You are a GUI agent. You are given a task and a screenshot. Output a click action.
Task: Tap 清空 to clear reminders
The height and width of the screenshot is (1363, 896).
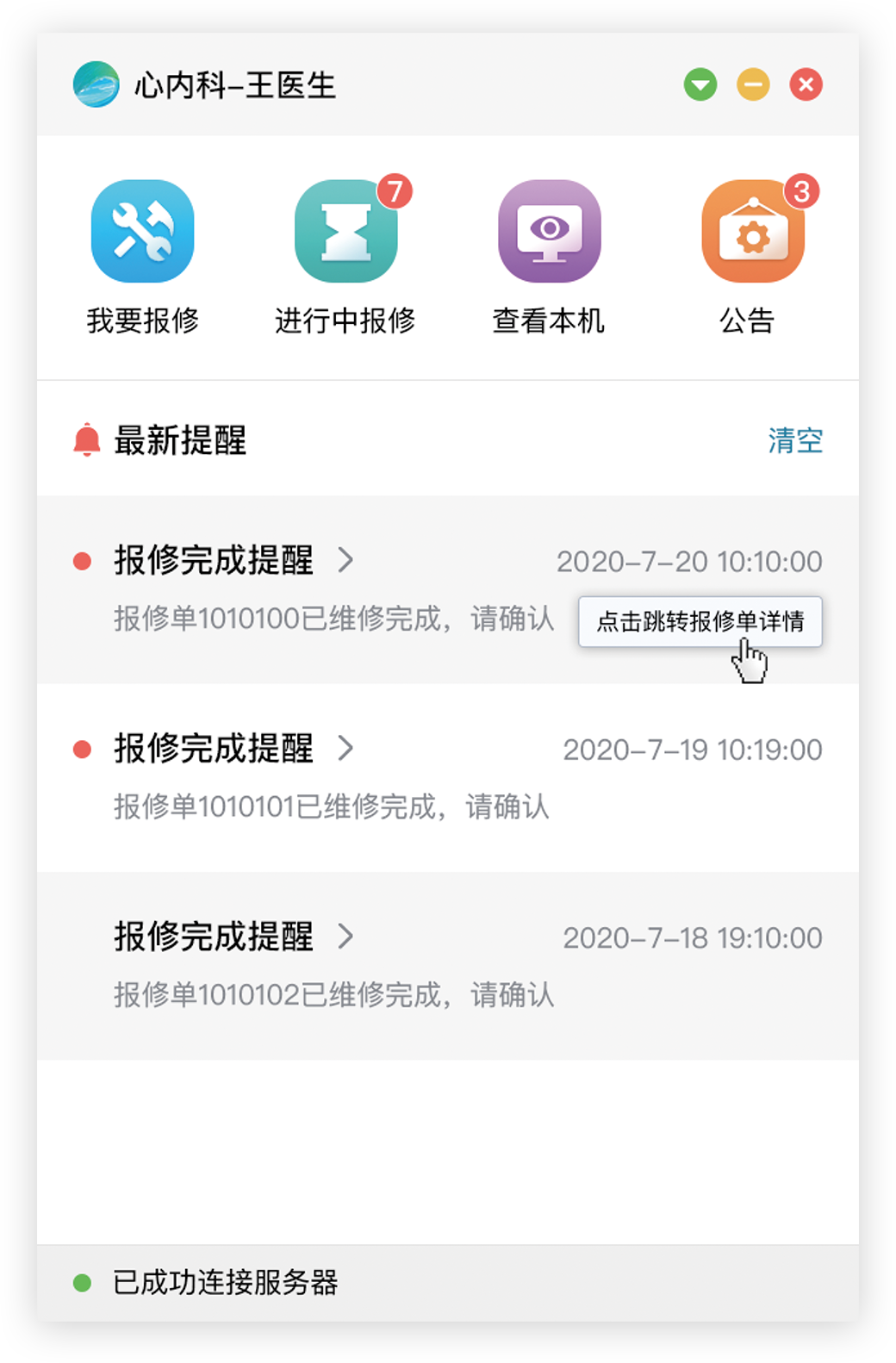(794, 441)
